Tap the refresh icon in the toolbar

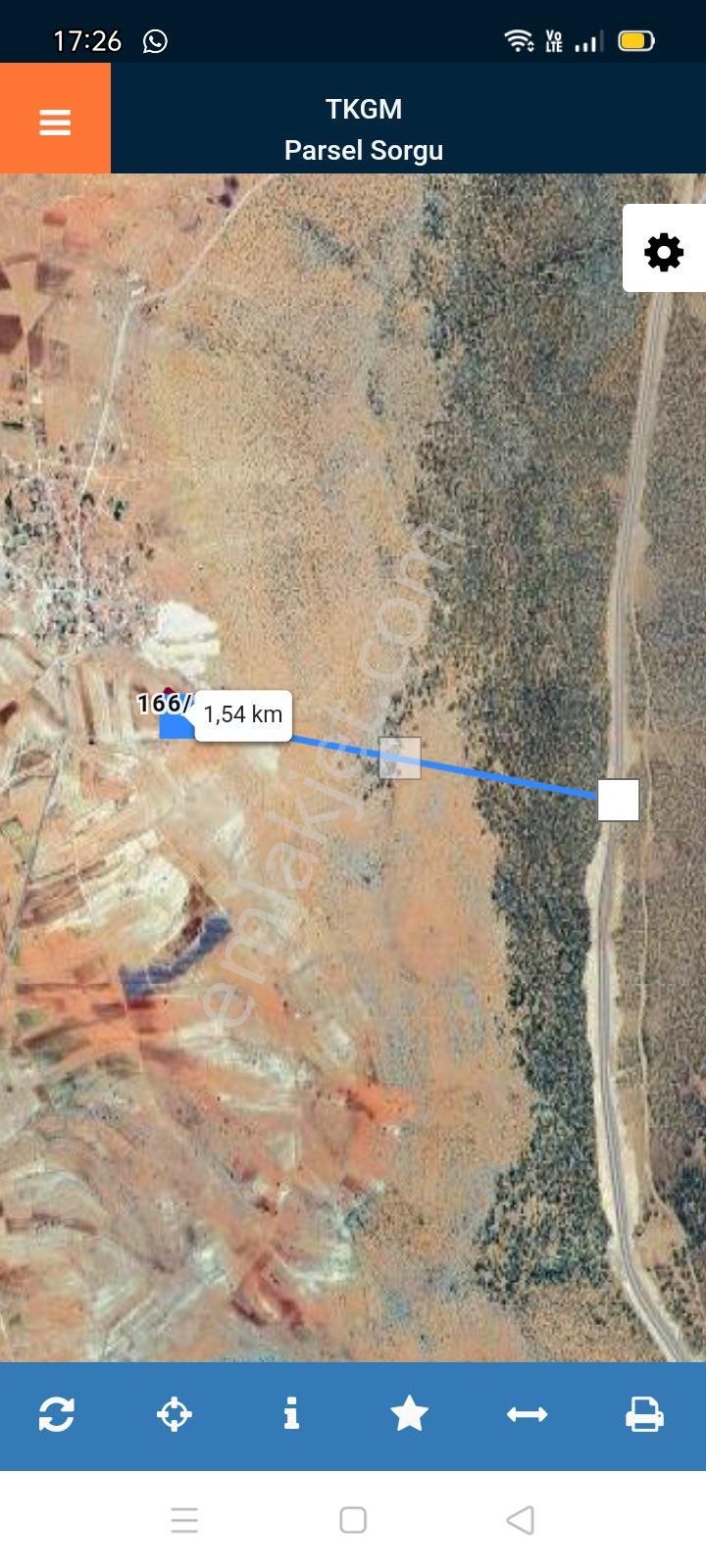[57, 1414]
